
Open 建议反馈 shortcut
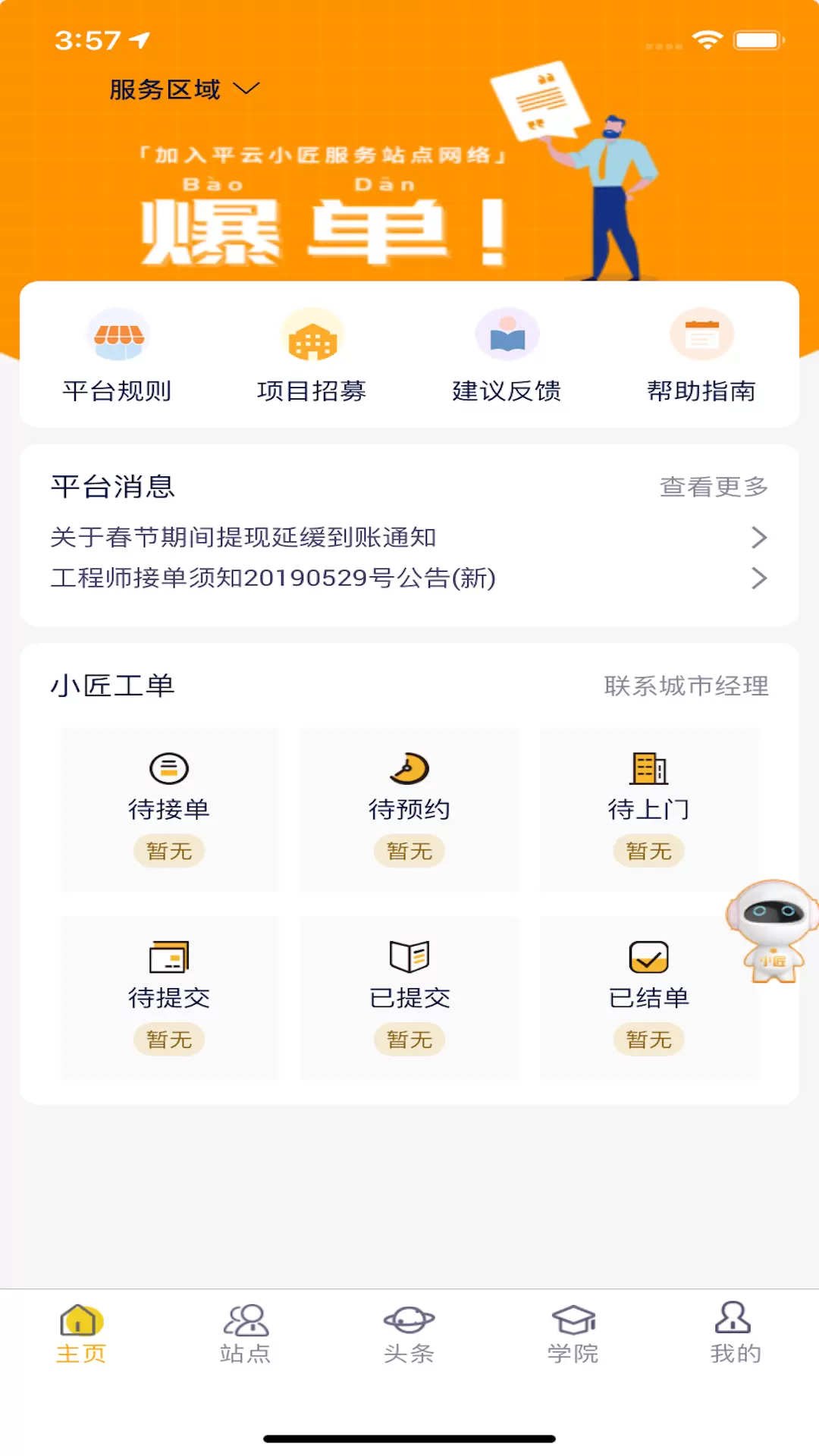tap(507, 355)
